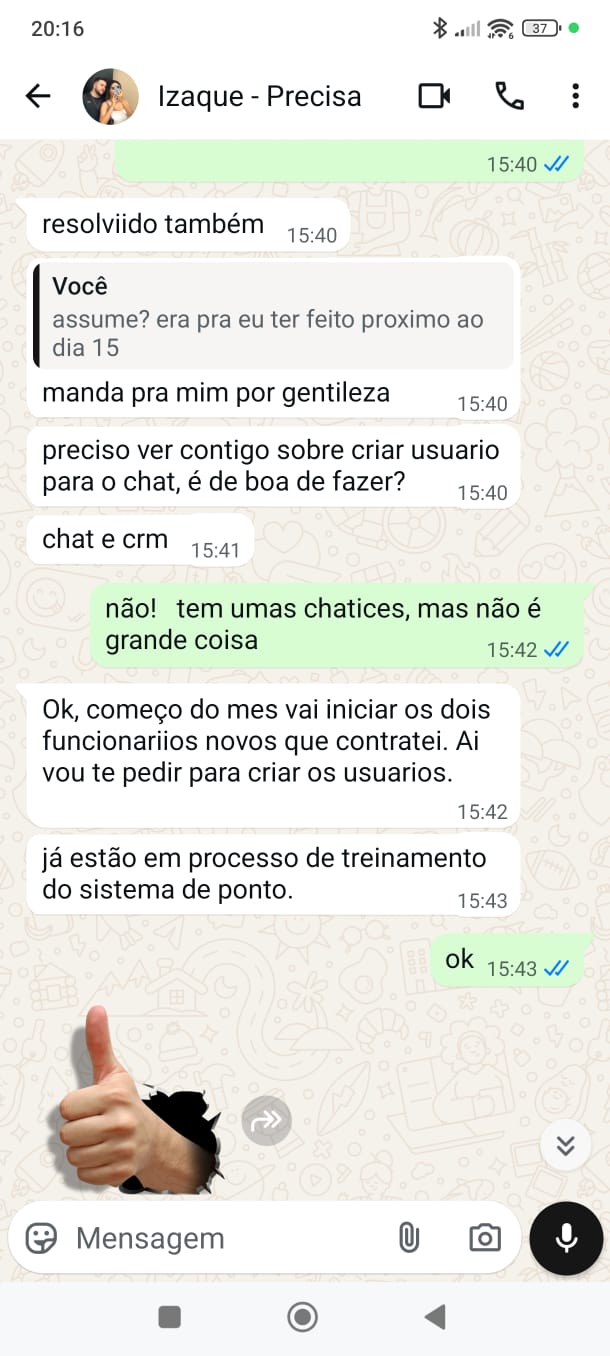Open the three-dot overflow menu
610x1356 pixels.
click(575, 96)
